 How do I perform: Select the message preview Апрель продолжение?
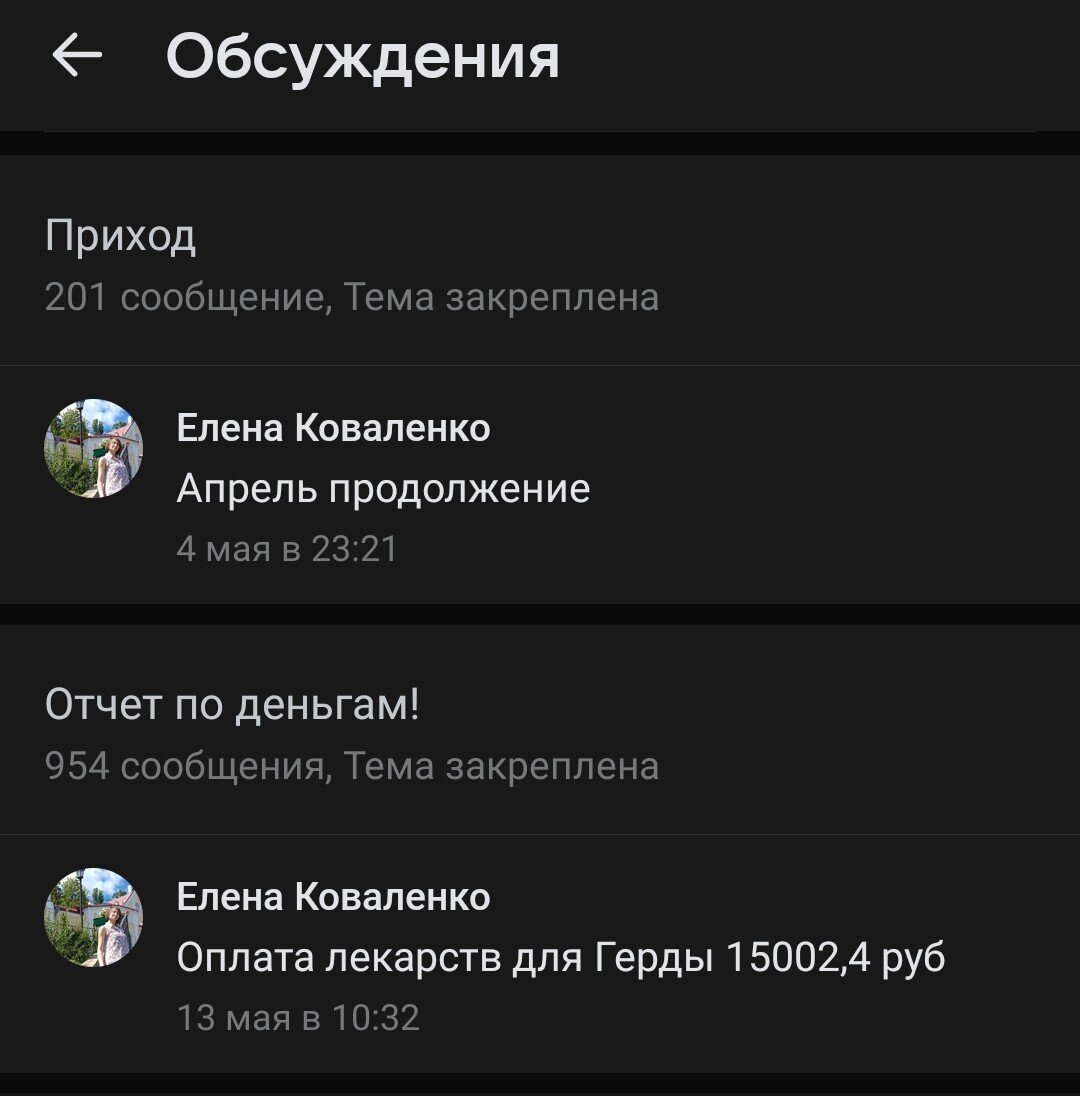click(386, 489)
